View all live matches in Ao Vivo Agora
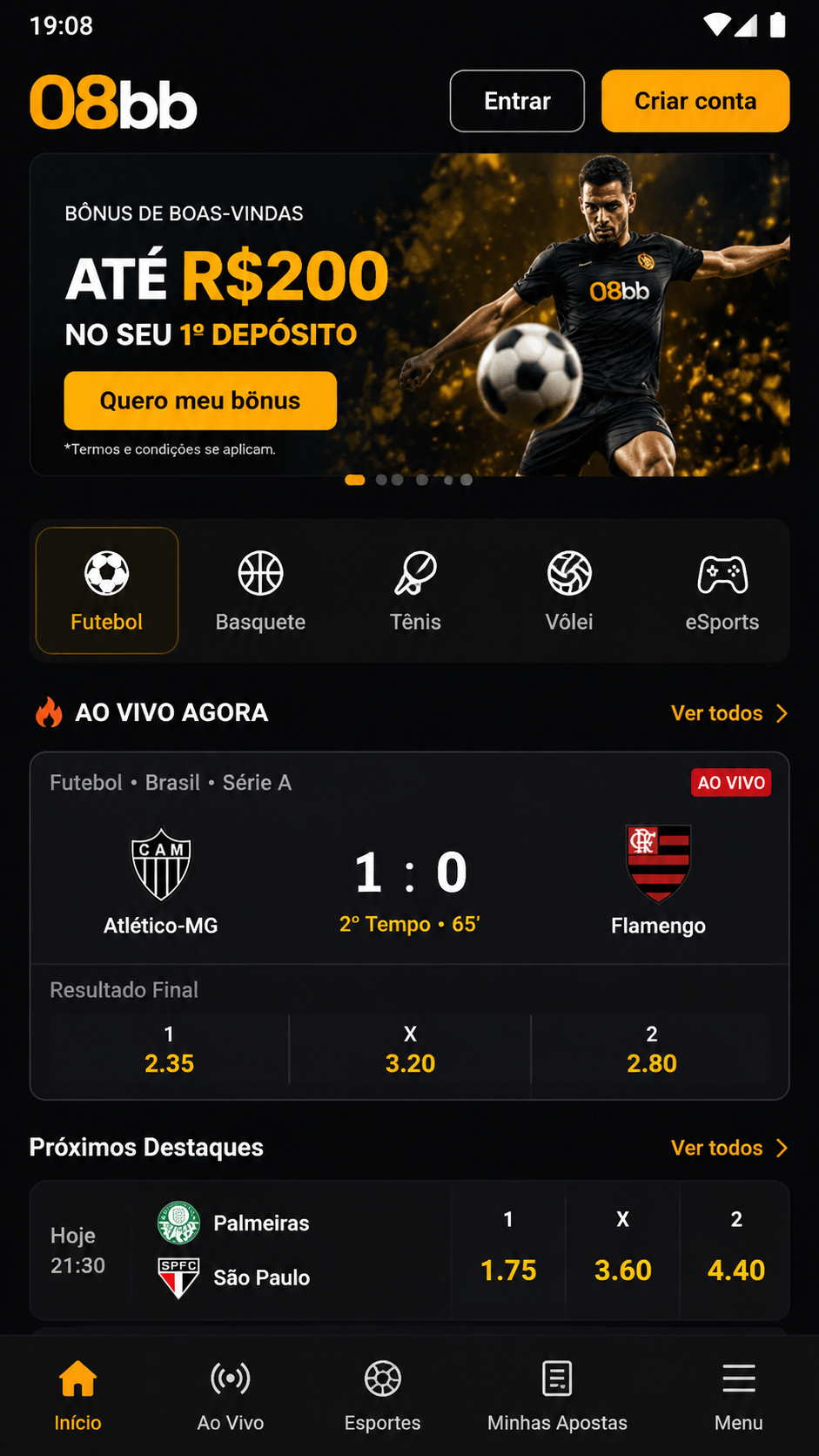 (x=729, y=713)
